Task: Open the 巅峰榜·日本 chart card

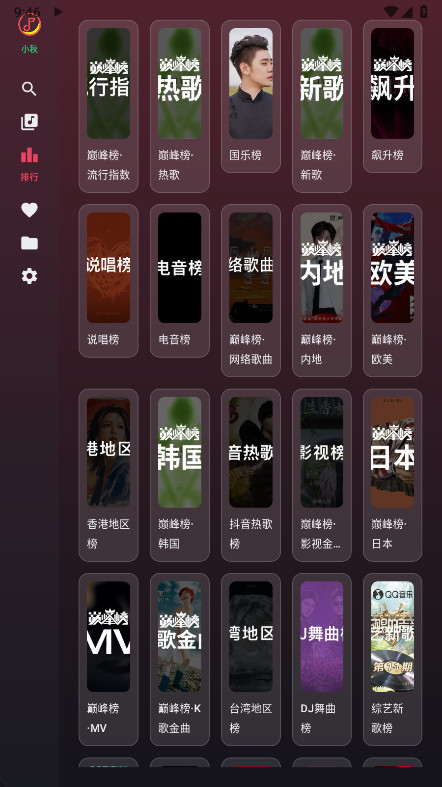Action: [x=392, y=475]
